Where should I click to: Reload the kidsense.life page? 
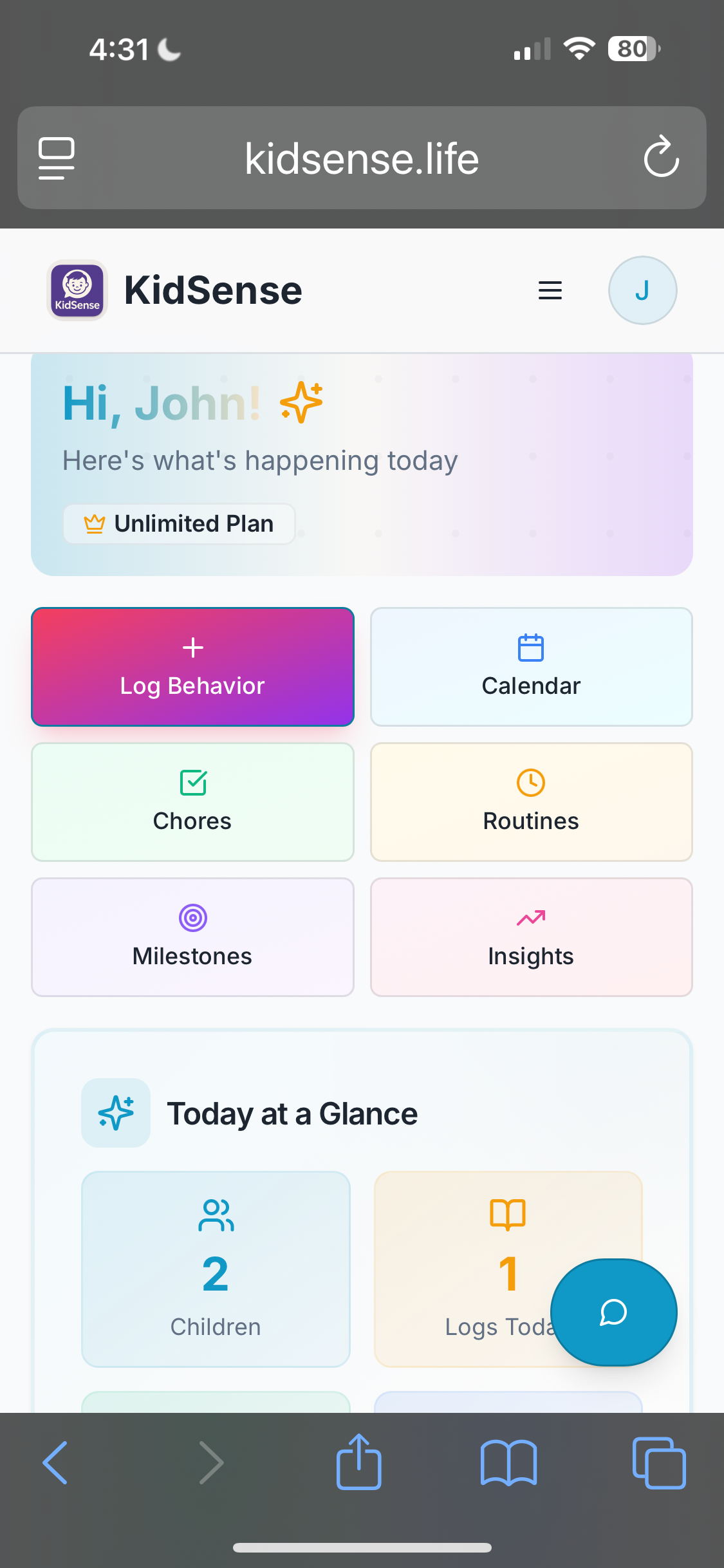pyautogui.click(x=662, y=158)
